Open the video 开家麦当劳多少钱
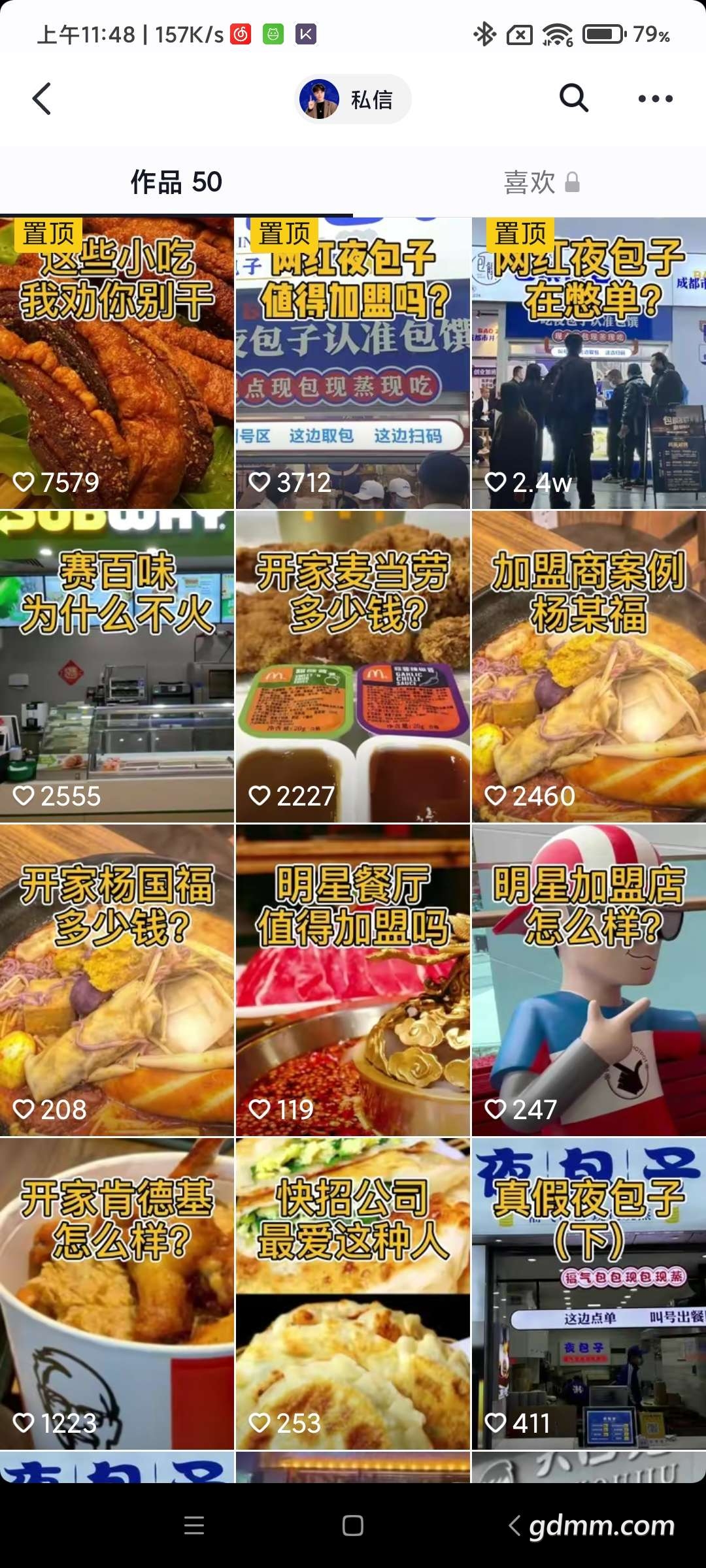706x1568 pixels. tap(353, 666)
